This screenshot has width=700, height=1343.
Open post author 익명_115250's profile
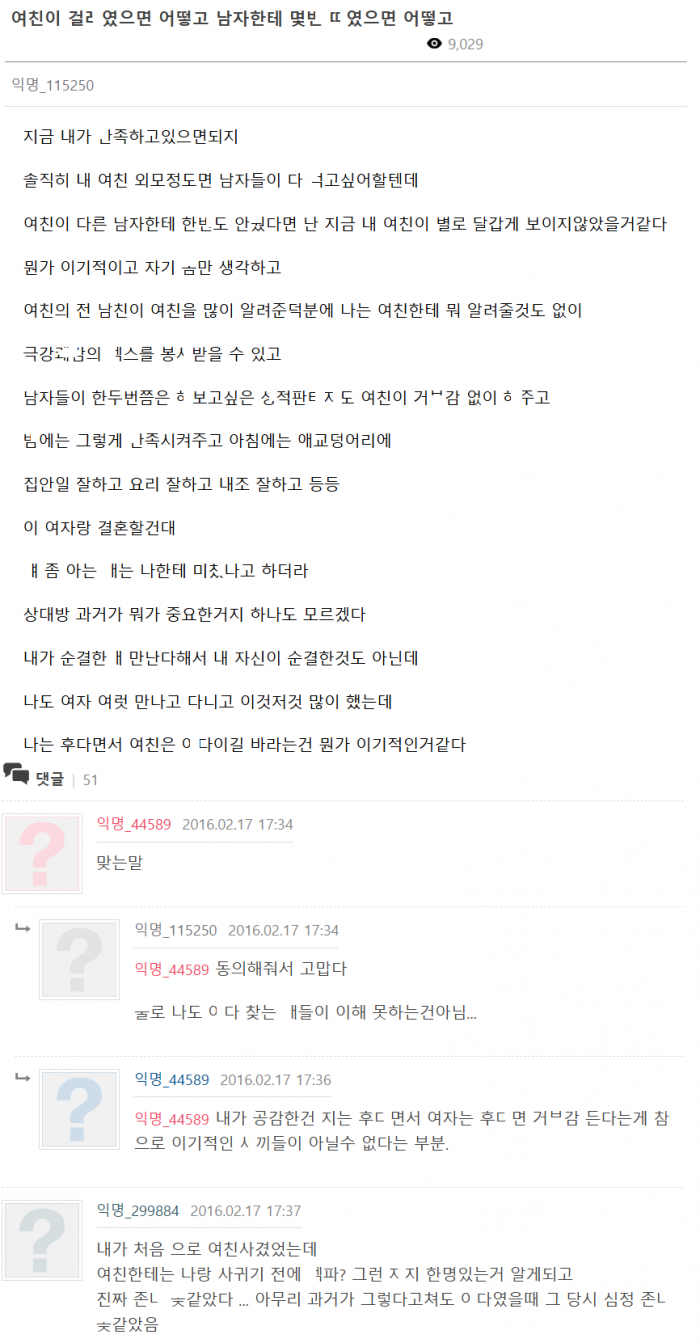click(x=52, y=85)
